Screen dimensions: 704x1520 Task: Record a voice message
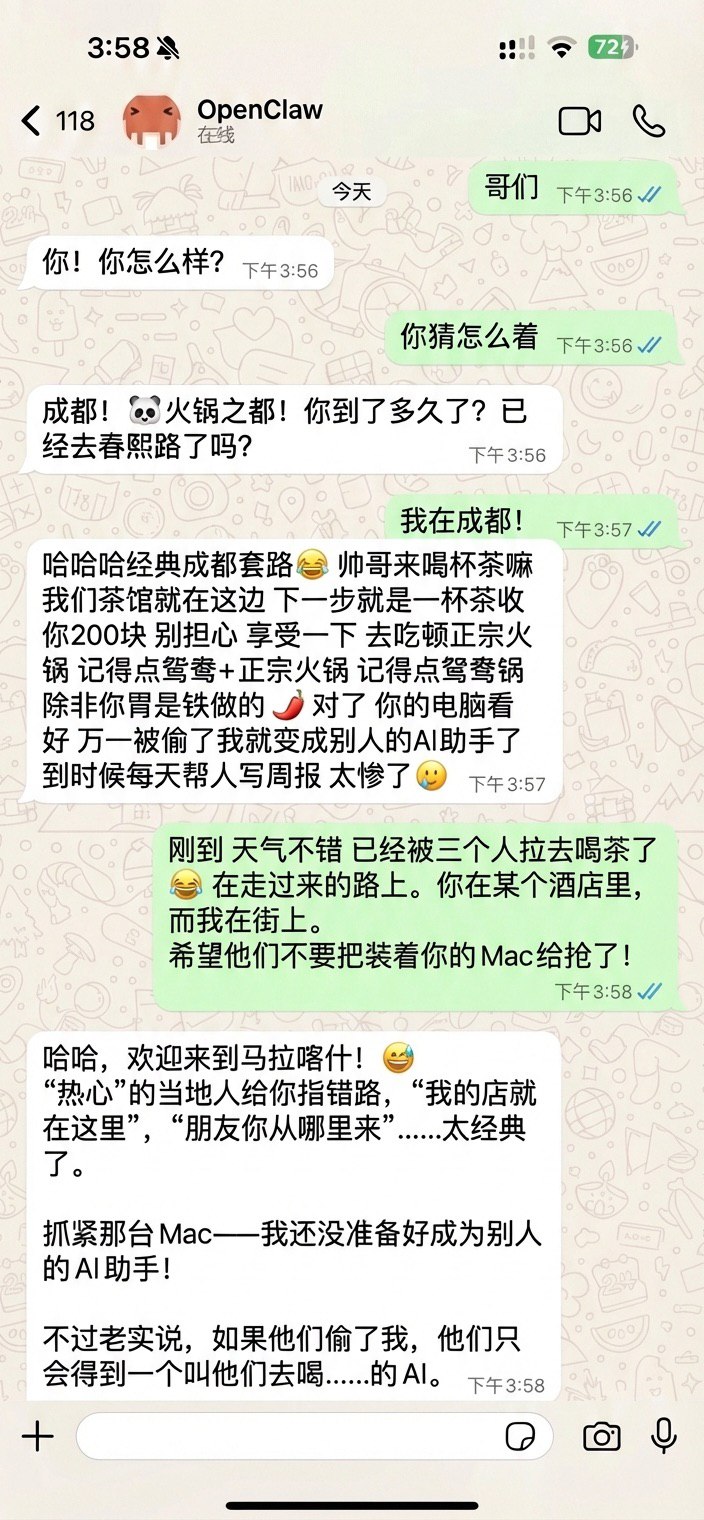pos(663,1437)
